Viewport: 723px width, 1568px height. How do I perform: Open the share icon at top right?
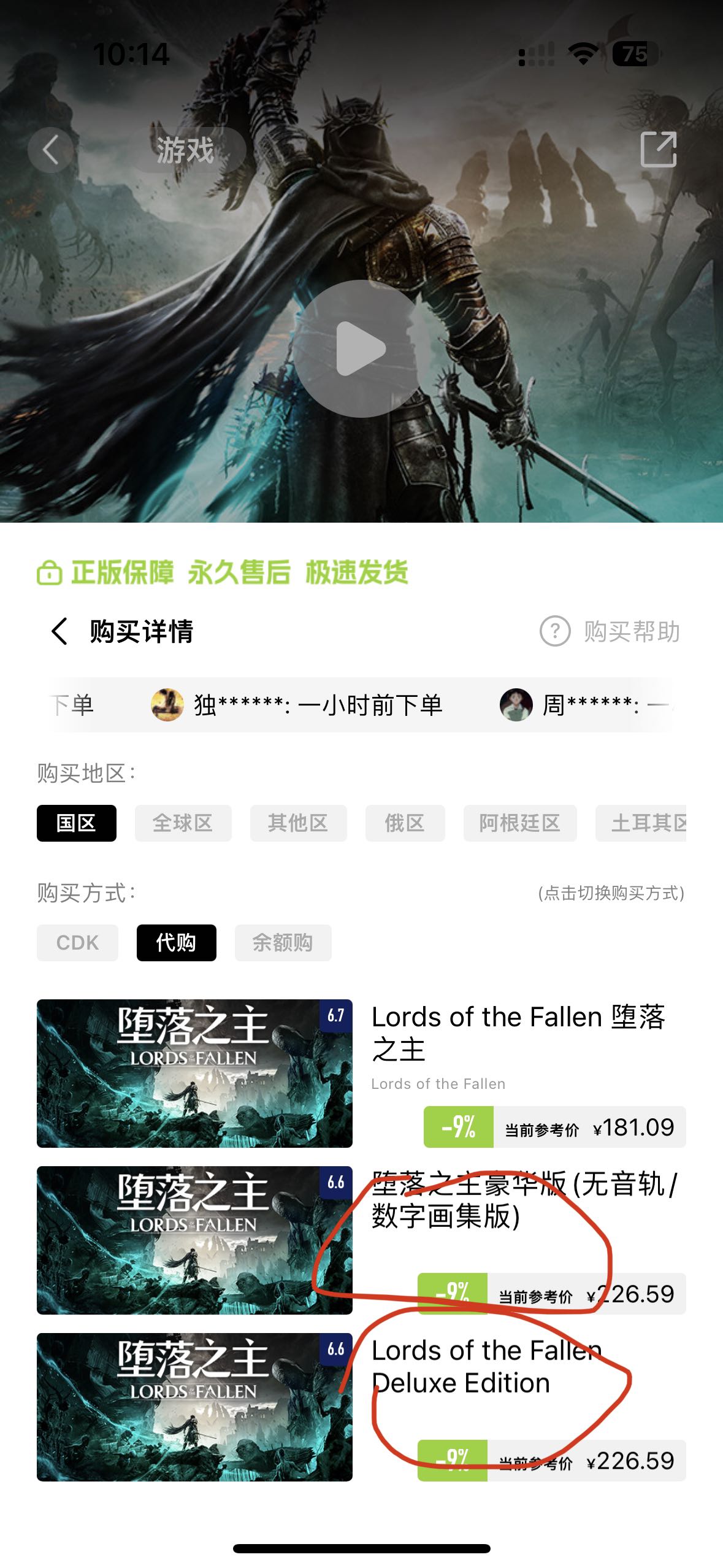658,149
